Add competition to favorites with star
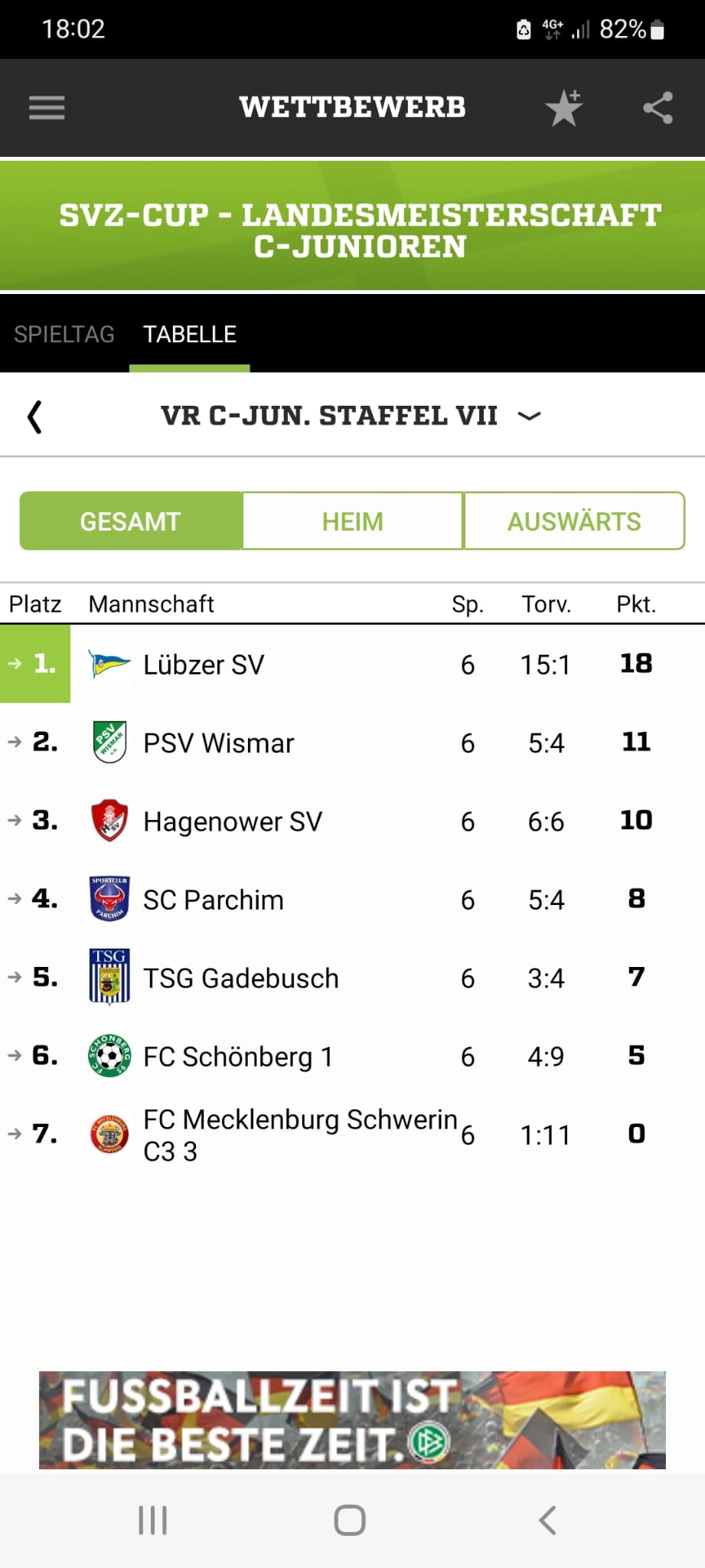 (x=564, y=107)
